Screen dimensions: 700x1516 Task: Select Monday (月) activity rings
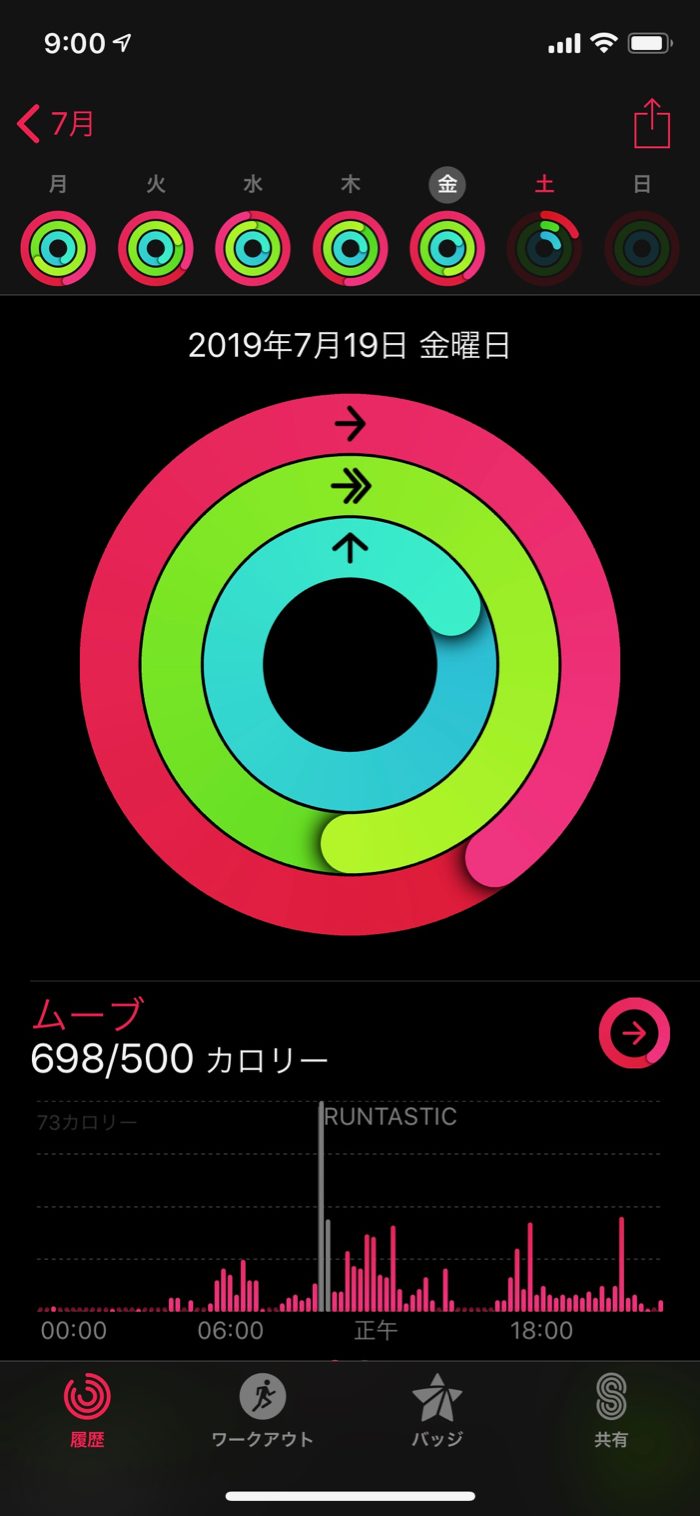(x=58, y=247)
